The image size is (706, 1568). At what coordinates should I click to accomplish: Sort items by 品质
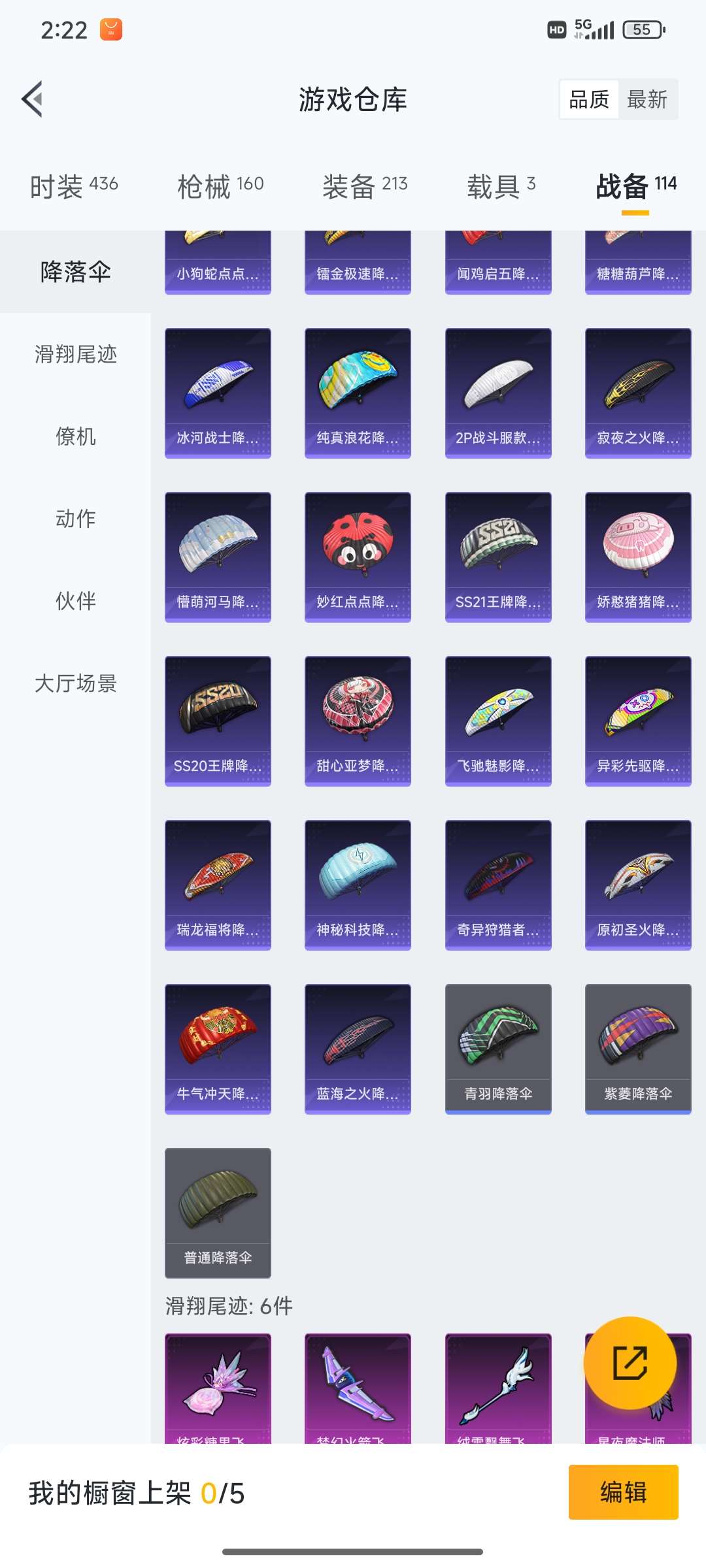click(589, 99)
